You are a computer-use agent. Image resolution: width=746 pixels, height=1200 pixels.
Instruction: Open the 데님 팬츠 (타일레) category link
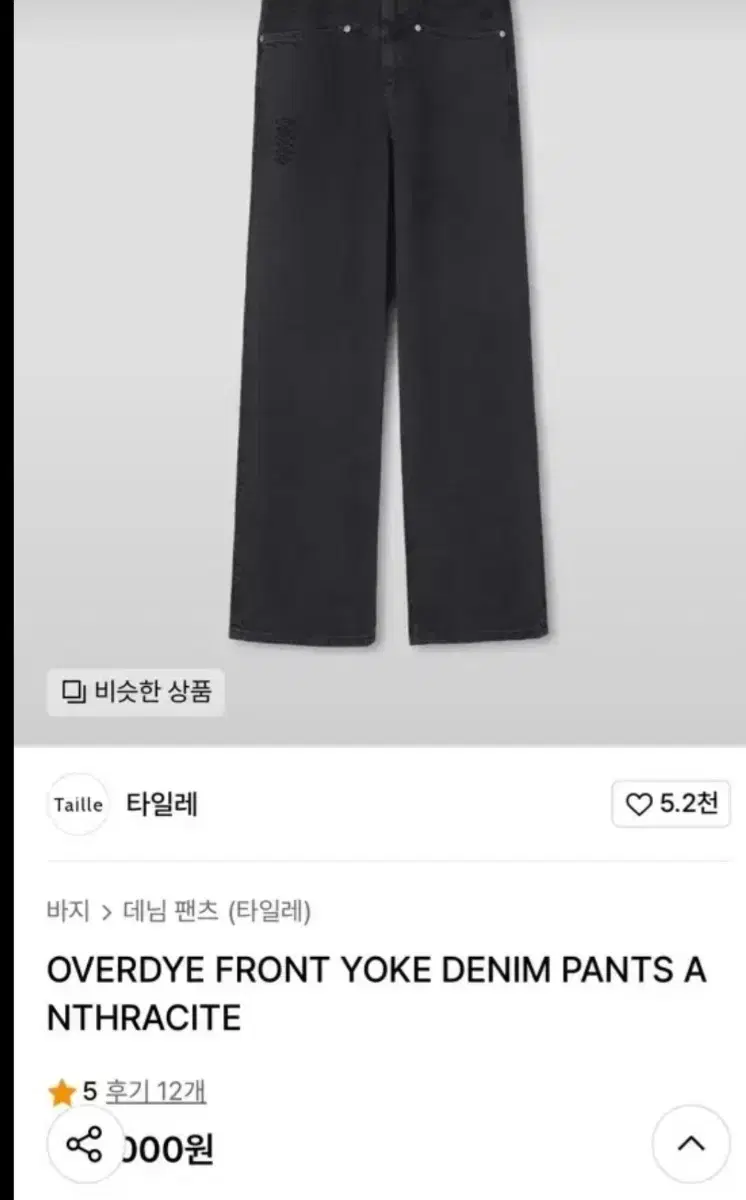[x=217, y=911]
